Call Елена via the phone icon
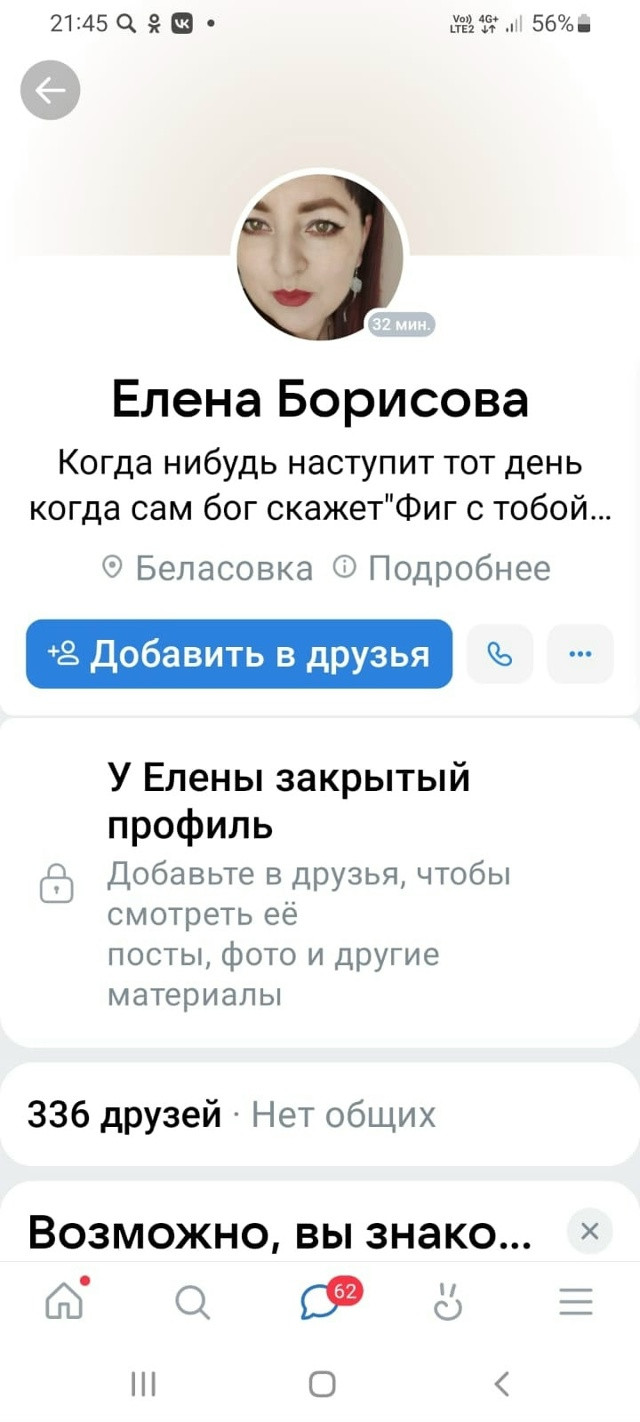 500,654
